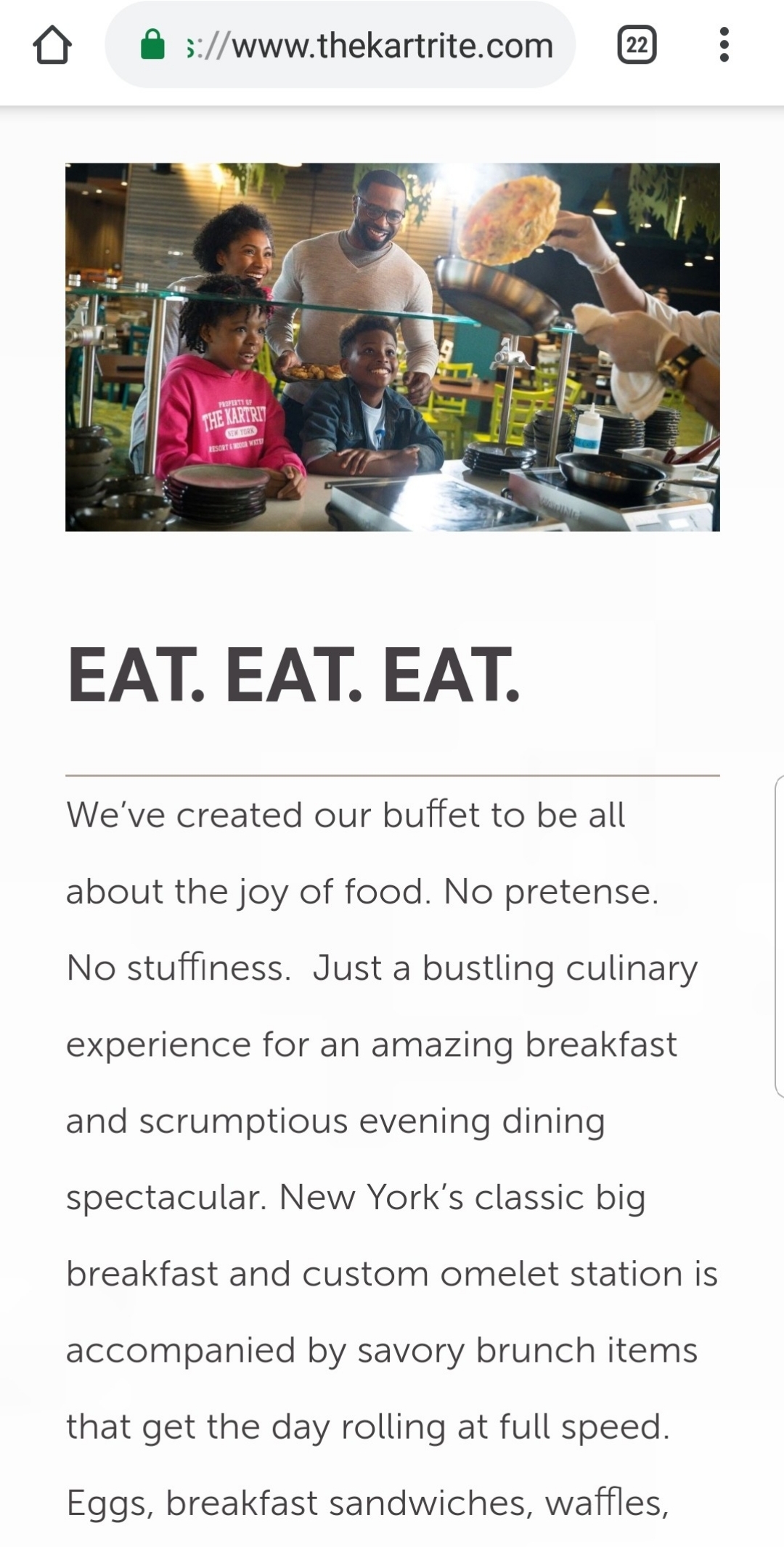The image size is (784, 1547).
Task: Go to the browser home page
Action: click(52, 45)
